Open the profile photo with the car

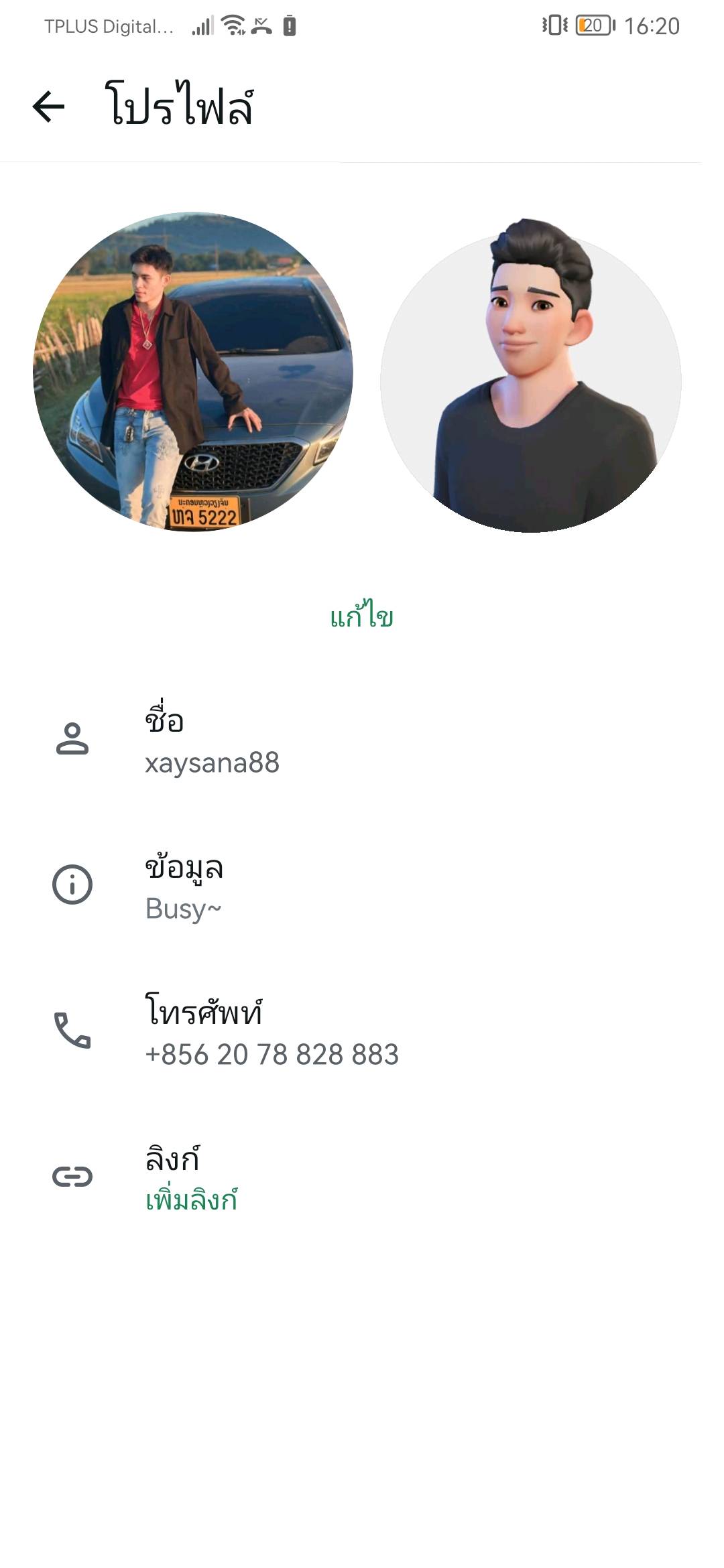click(x=193, y=373)
